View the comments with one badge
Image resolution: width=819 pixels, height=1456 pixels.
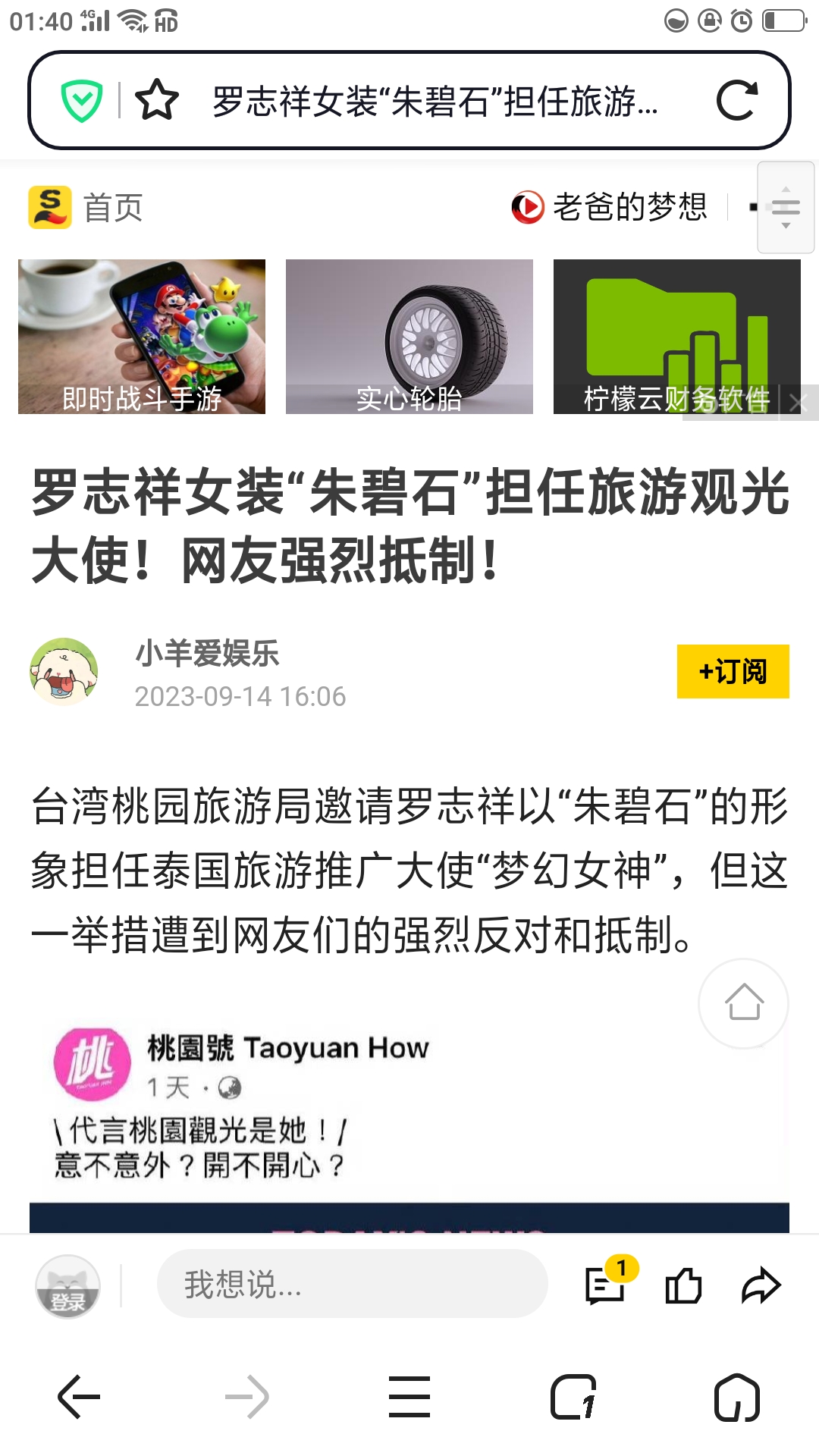(606, 1285)
